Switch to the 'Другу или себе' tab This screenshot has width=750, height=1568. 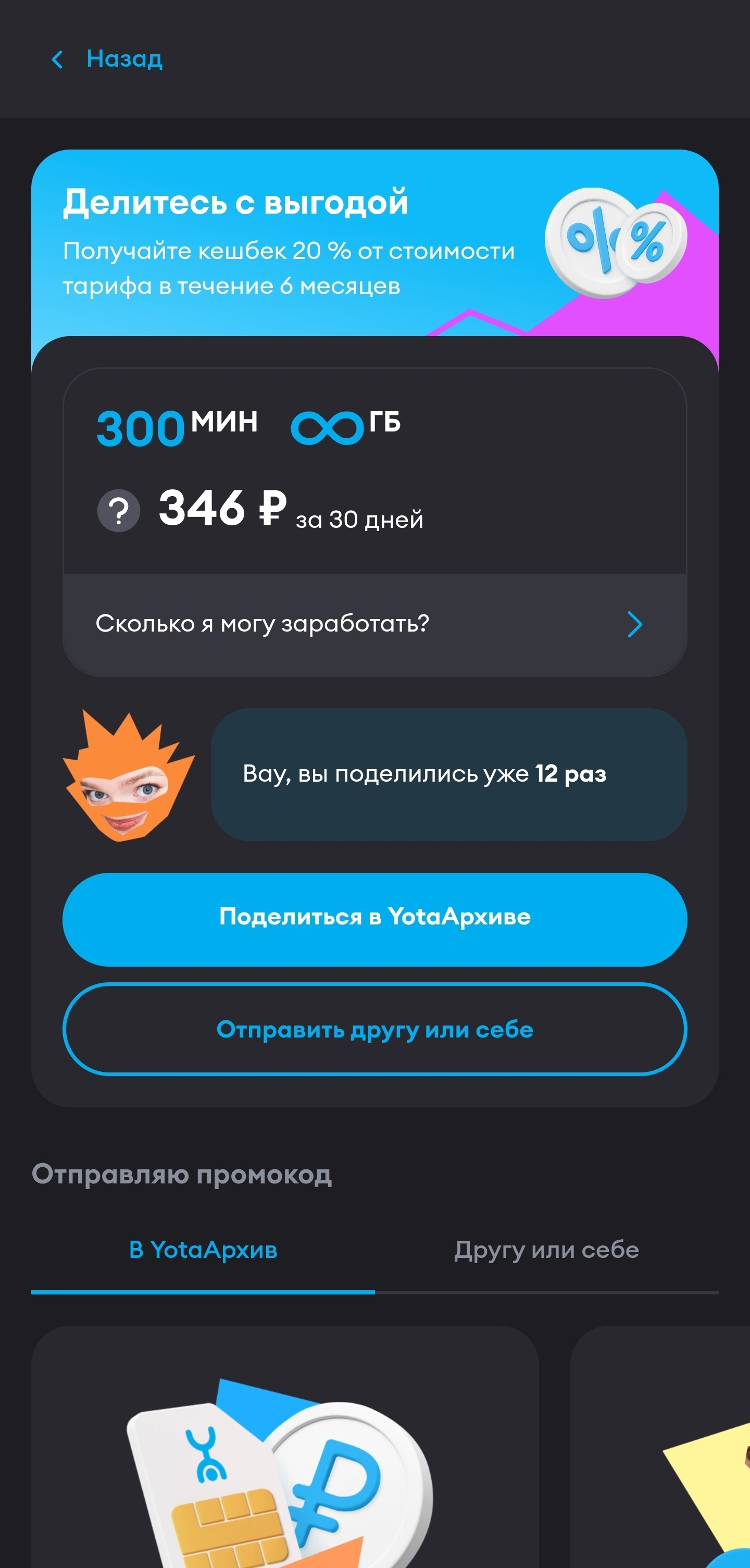tap(546, 1250)
